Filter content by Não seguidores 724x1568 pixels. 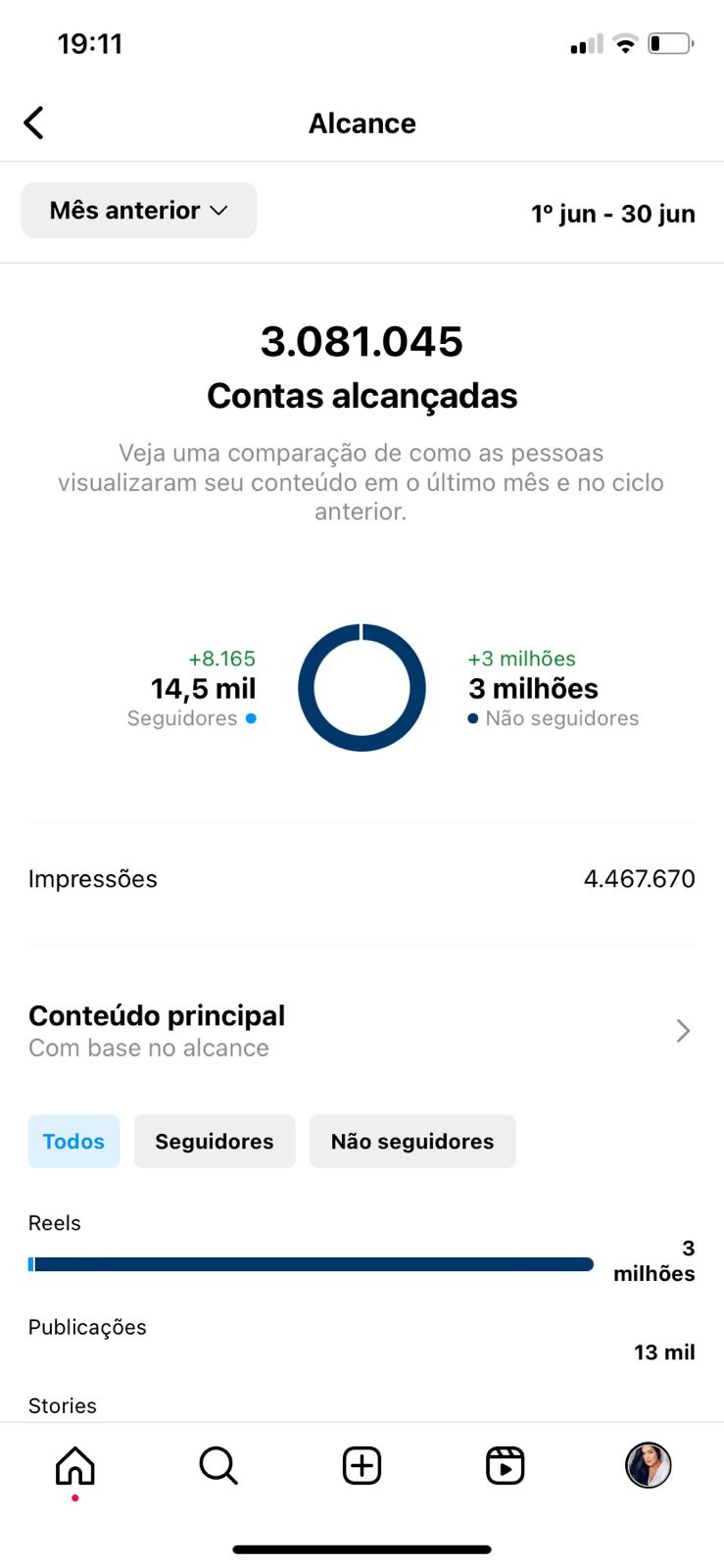pos(412,1141)
